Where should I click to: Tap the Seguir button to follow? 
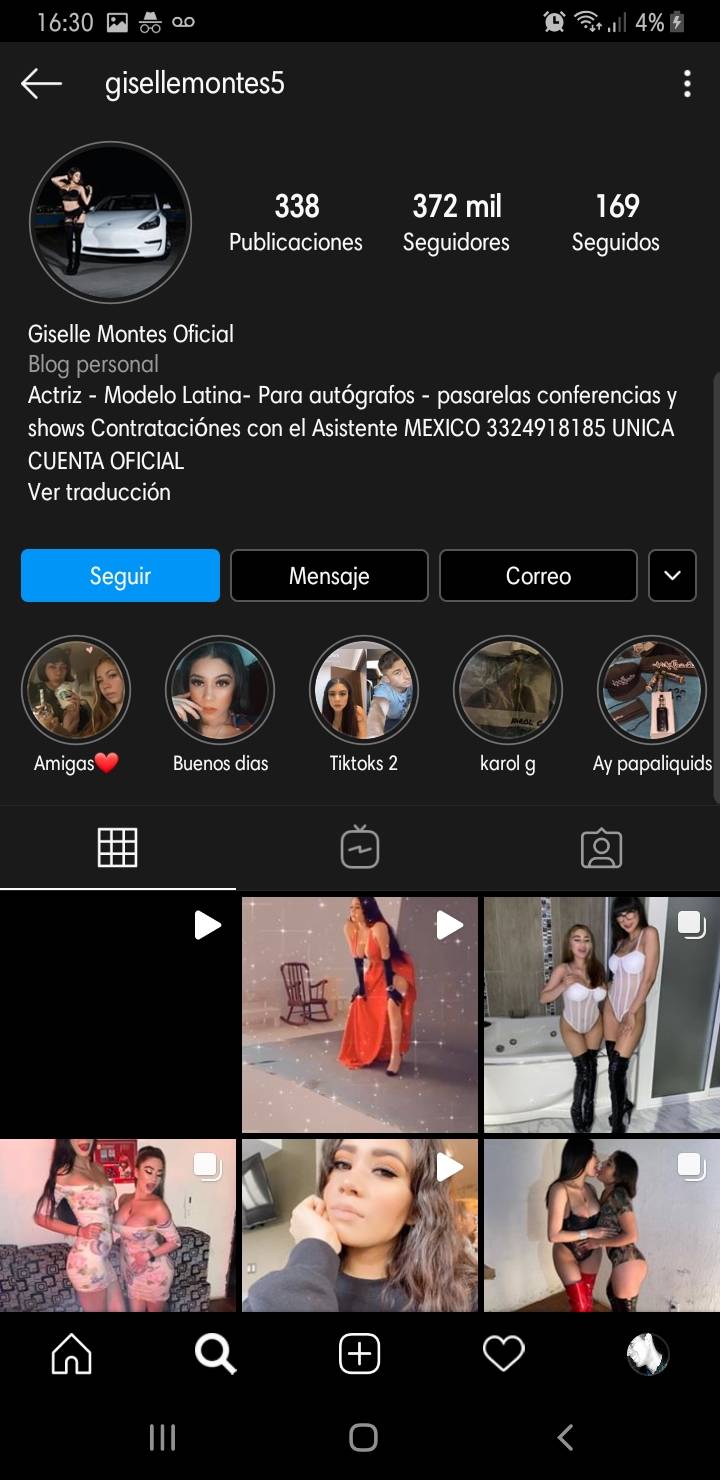pyautogui.click(x=120, y=575)
